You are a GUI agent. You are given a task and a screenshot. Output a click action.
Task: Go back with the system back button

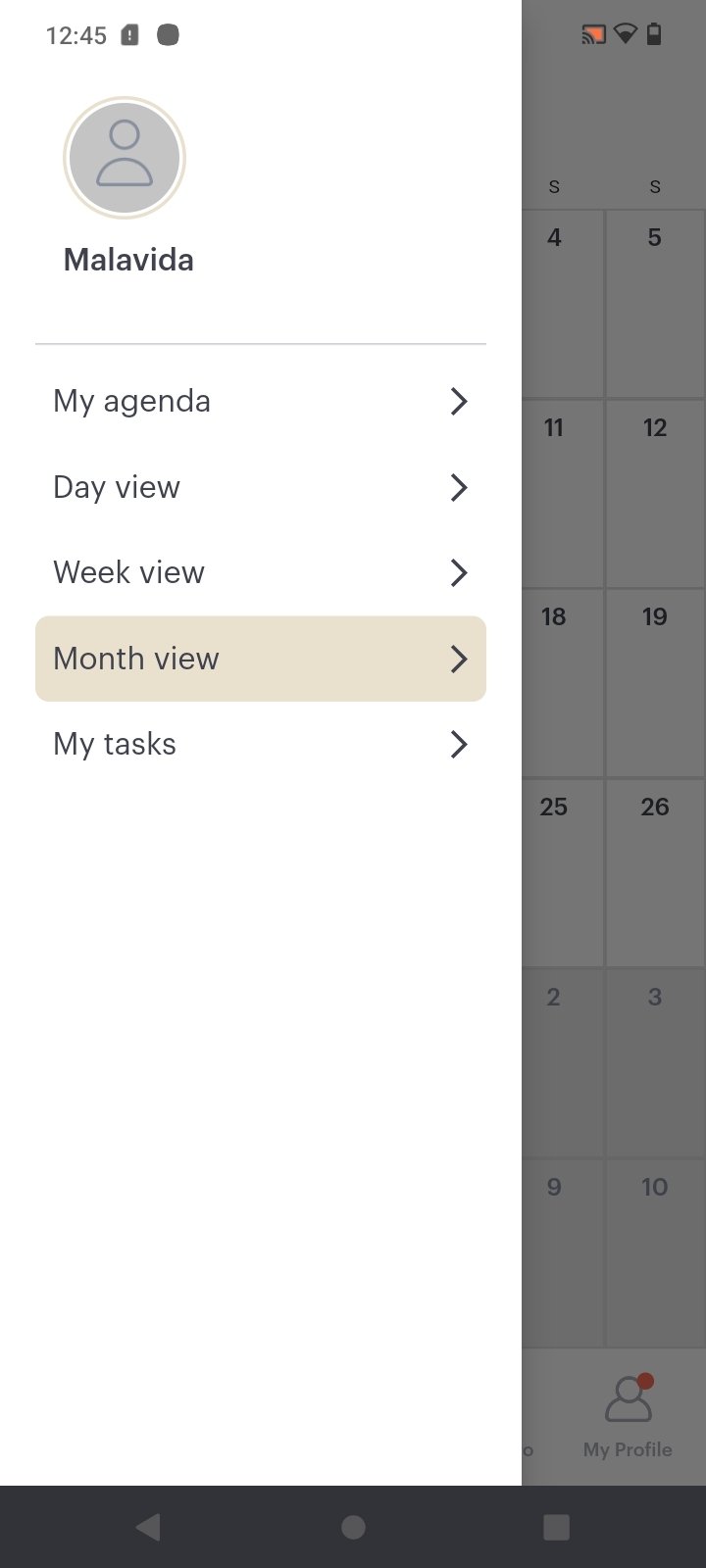coord(148,1527)
